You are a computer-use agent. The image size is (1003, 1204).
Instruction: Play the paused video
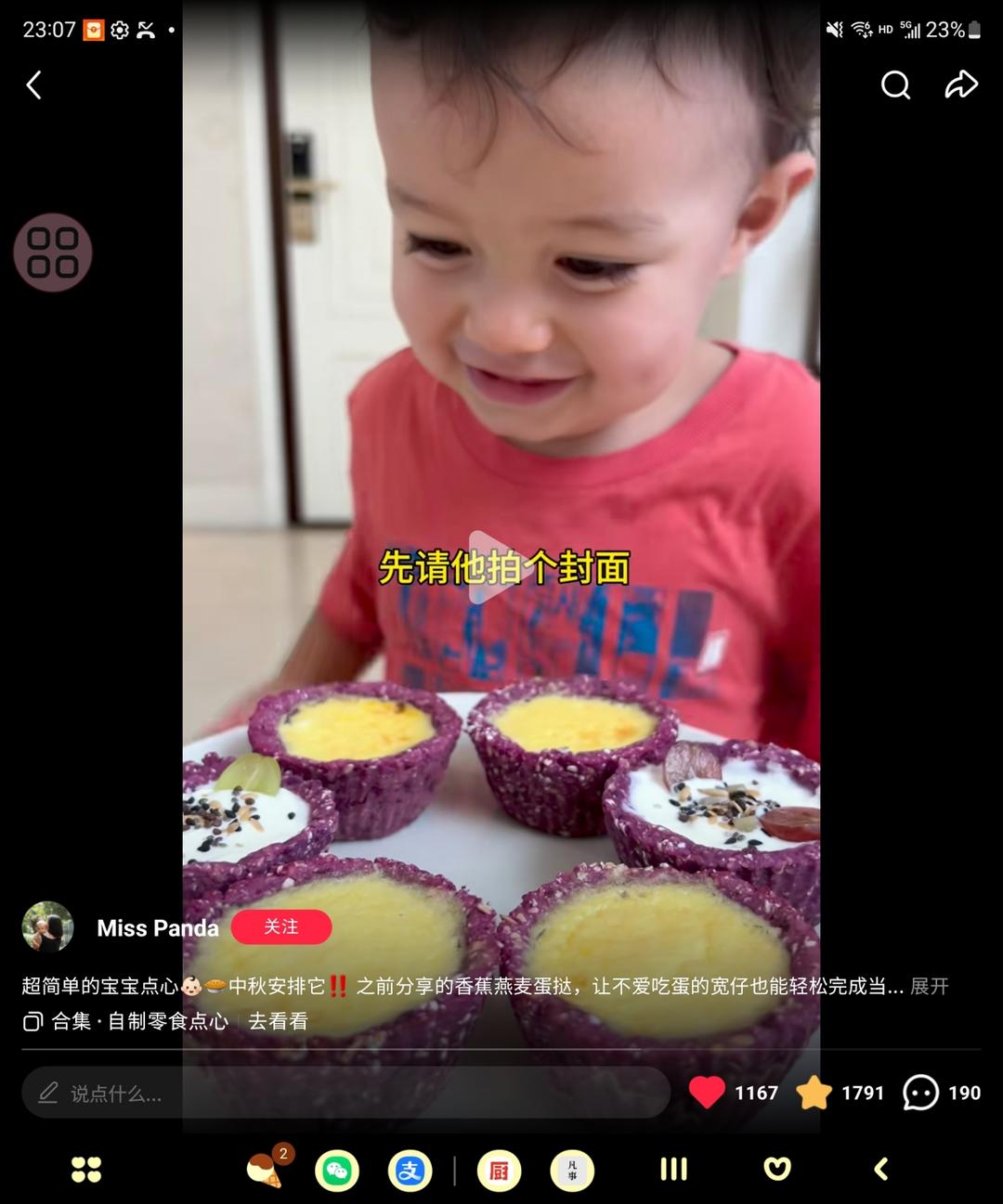pos(492,566)
